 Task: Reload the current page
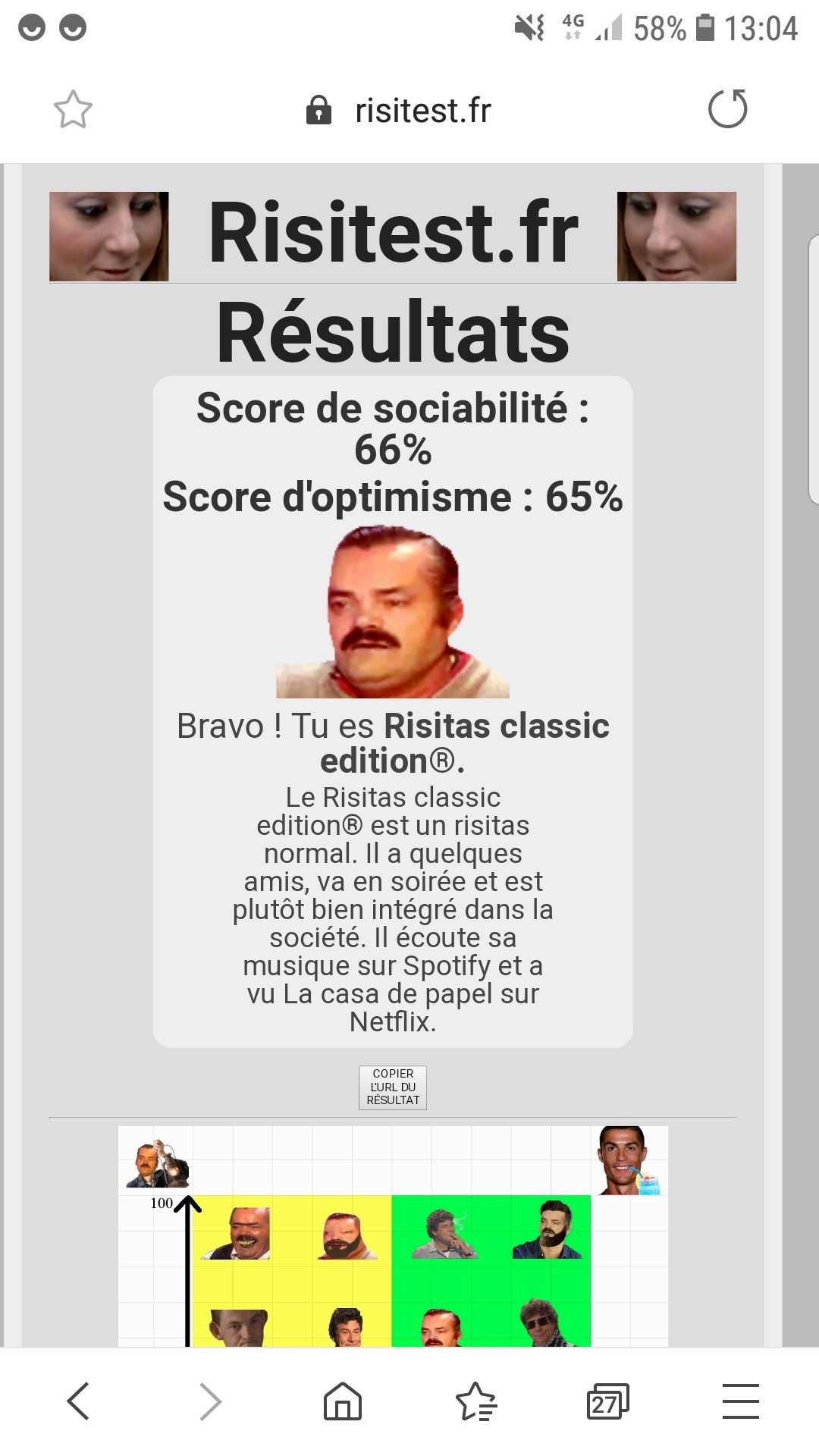tap(727, 109)
